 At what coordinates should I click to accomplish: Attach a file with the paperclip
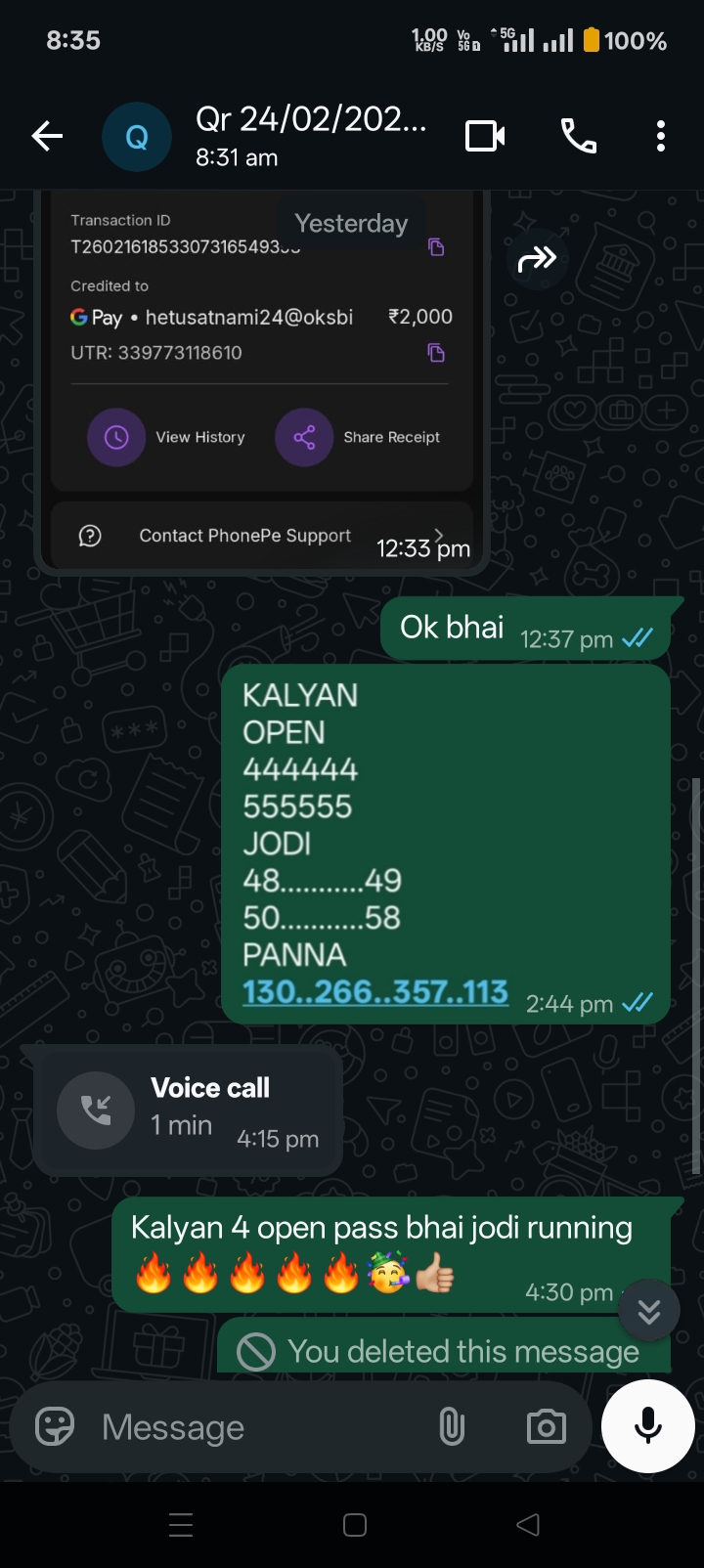(x=452, y=1427)
